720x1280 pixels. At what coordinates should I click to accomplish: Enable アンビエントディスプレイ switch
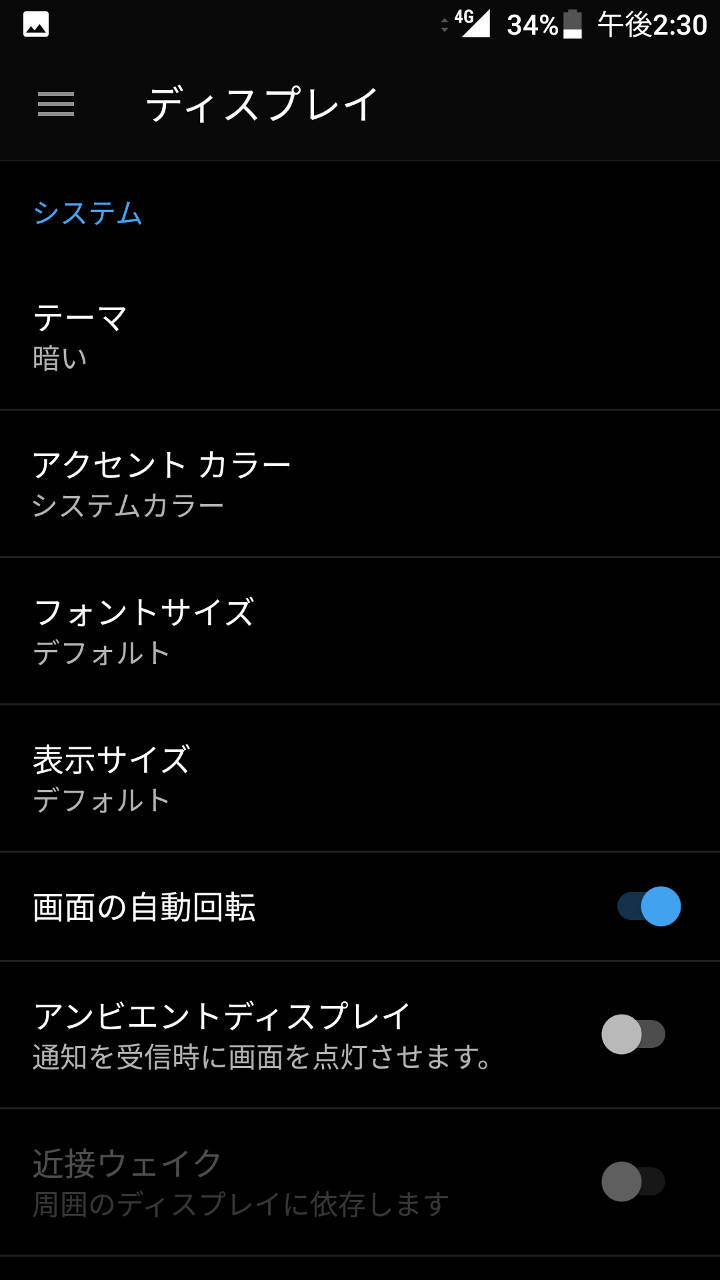633,1034
